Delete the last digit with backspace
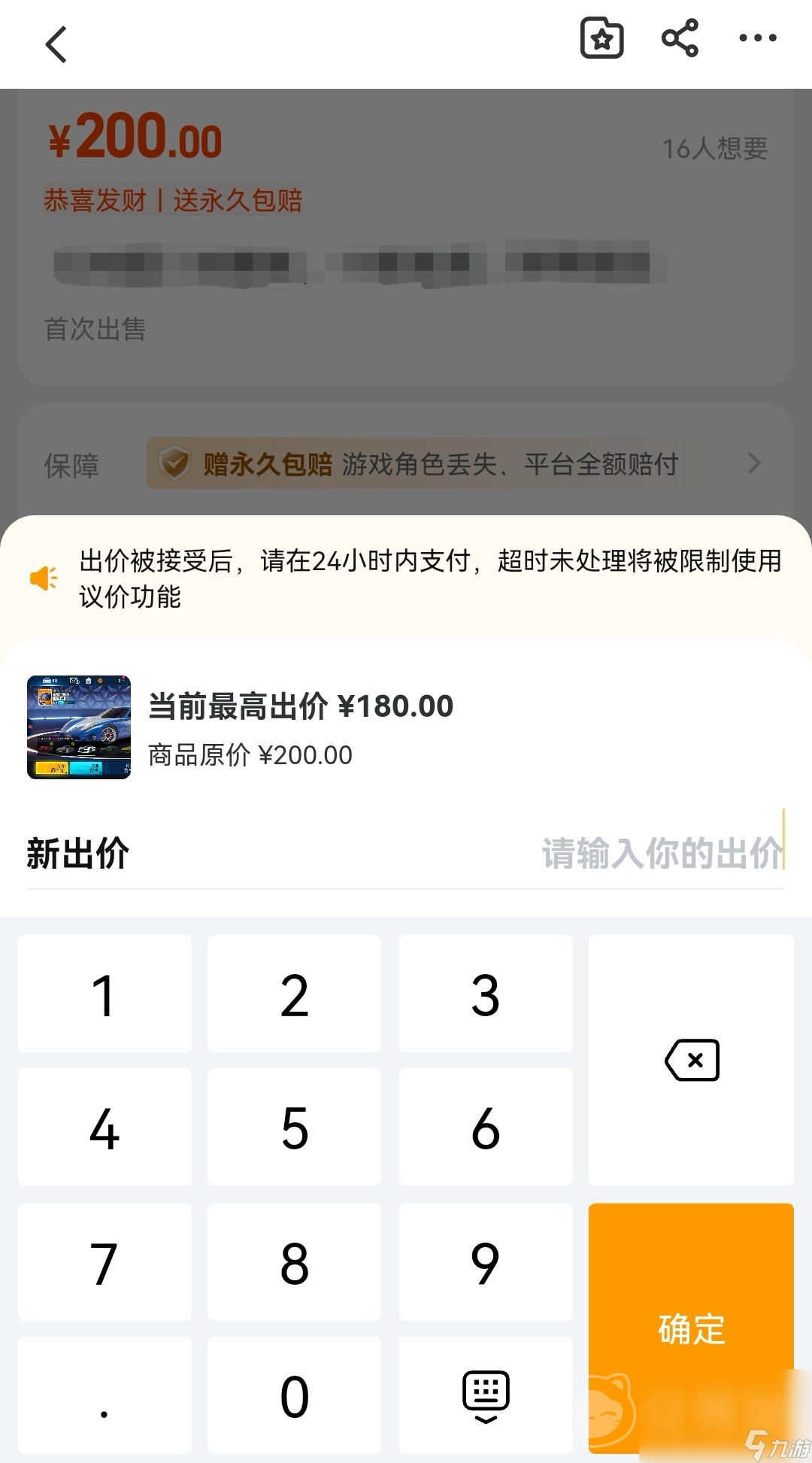Image resolution: width=812 pixels, height=1463 pixels. click(x=691, y=1061)
